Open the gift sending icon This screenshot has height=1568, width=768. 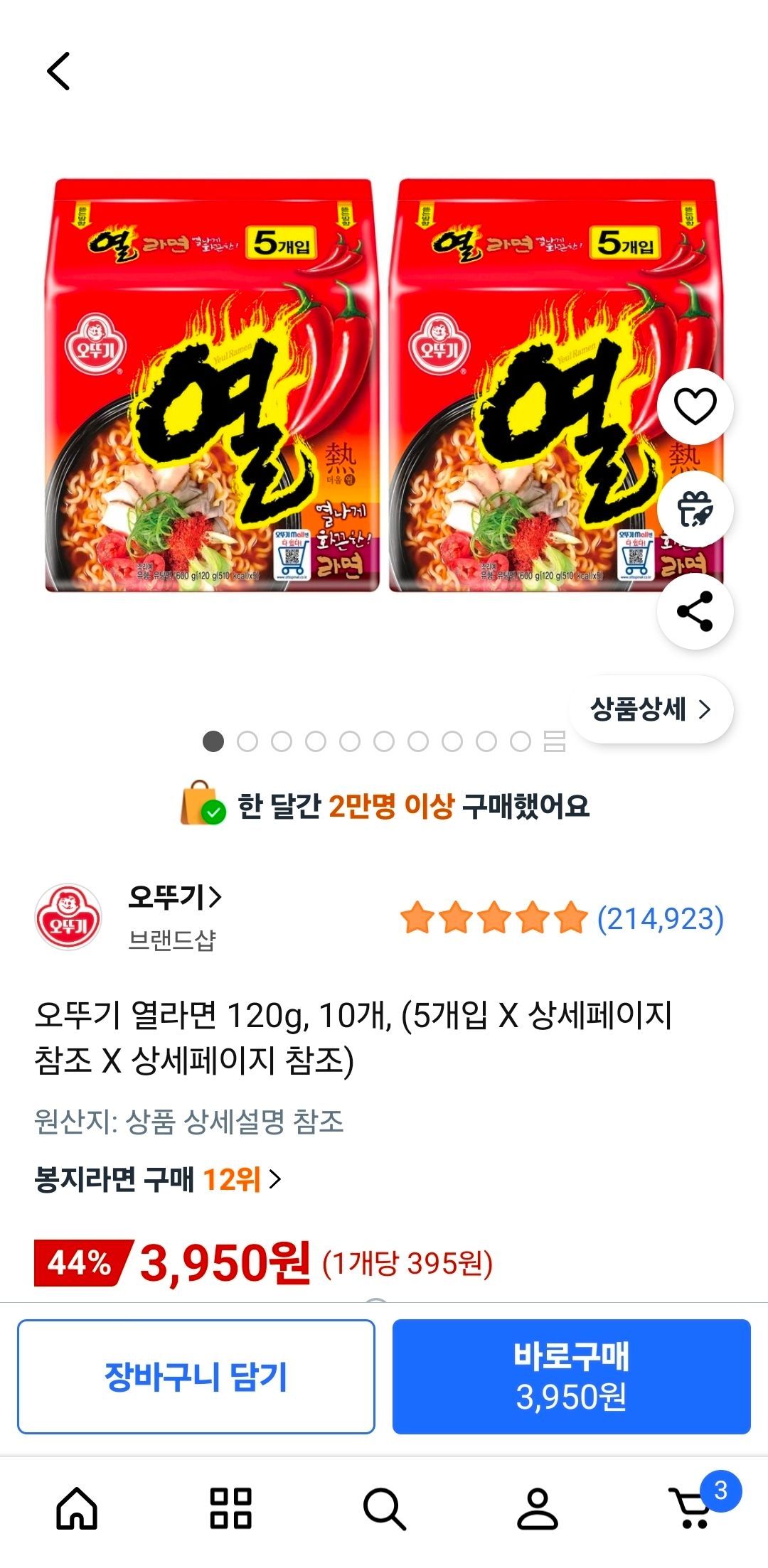(695, 509)
